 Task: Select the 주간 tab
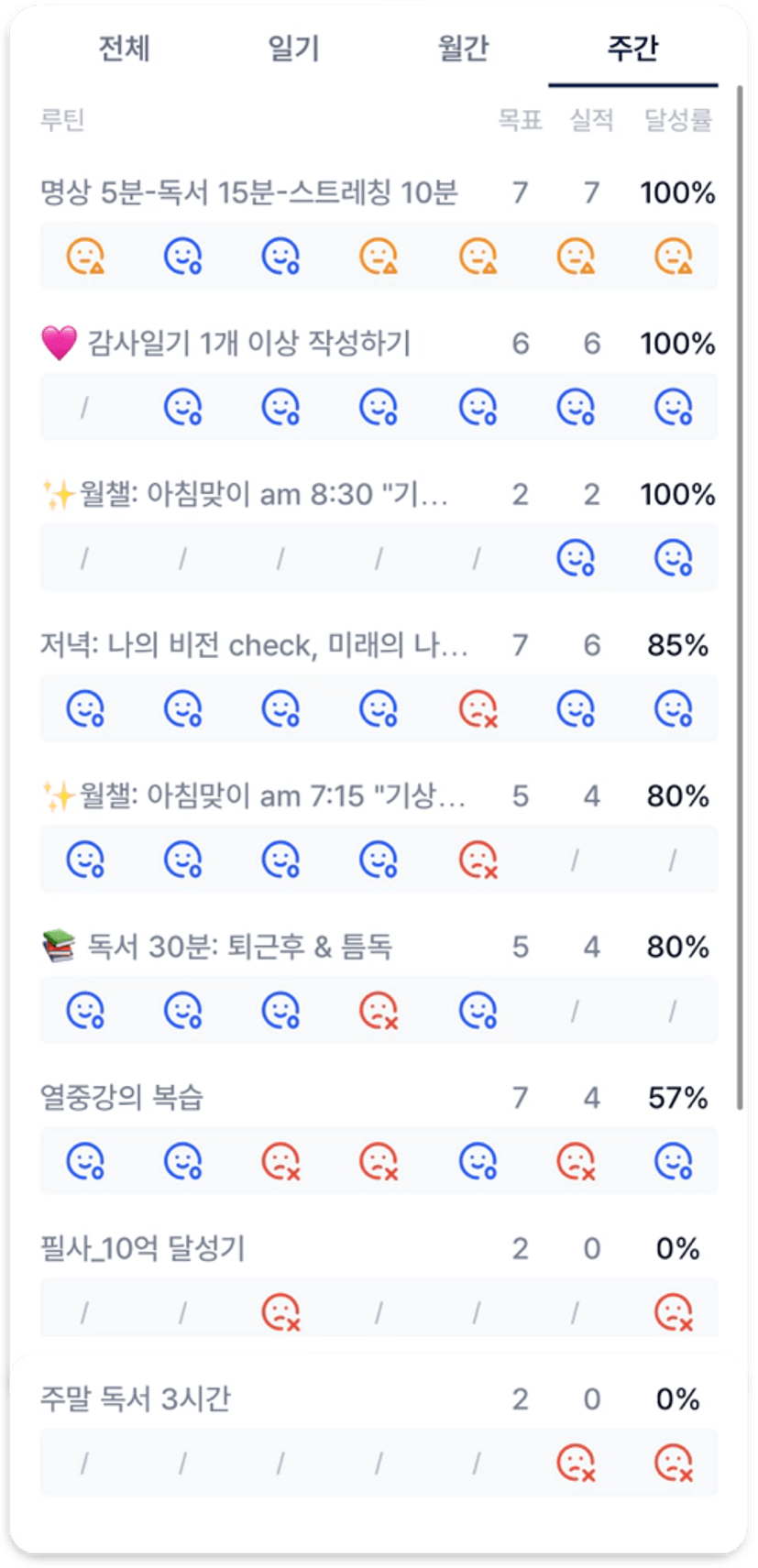(632, 49)
